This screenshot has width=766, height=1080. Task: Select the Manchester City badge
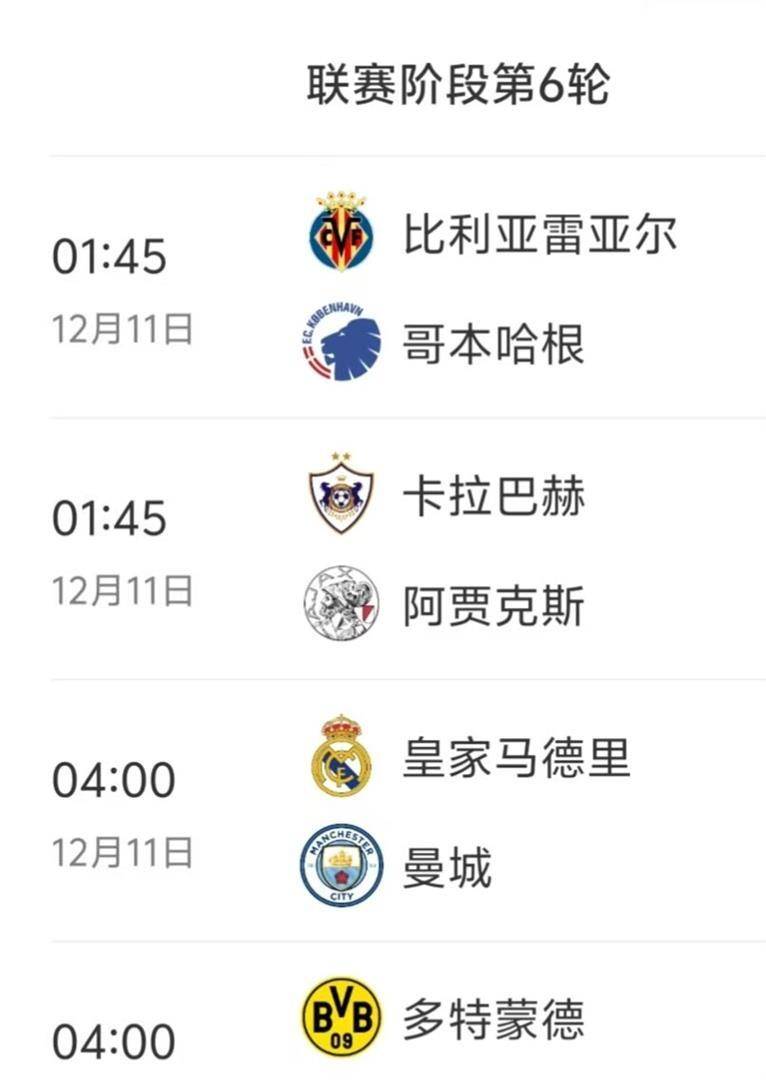340,865
